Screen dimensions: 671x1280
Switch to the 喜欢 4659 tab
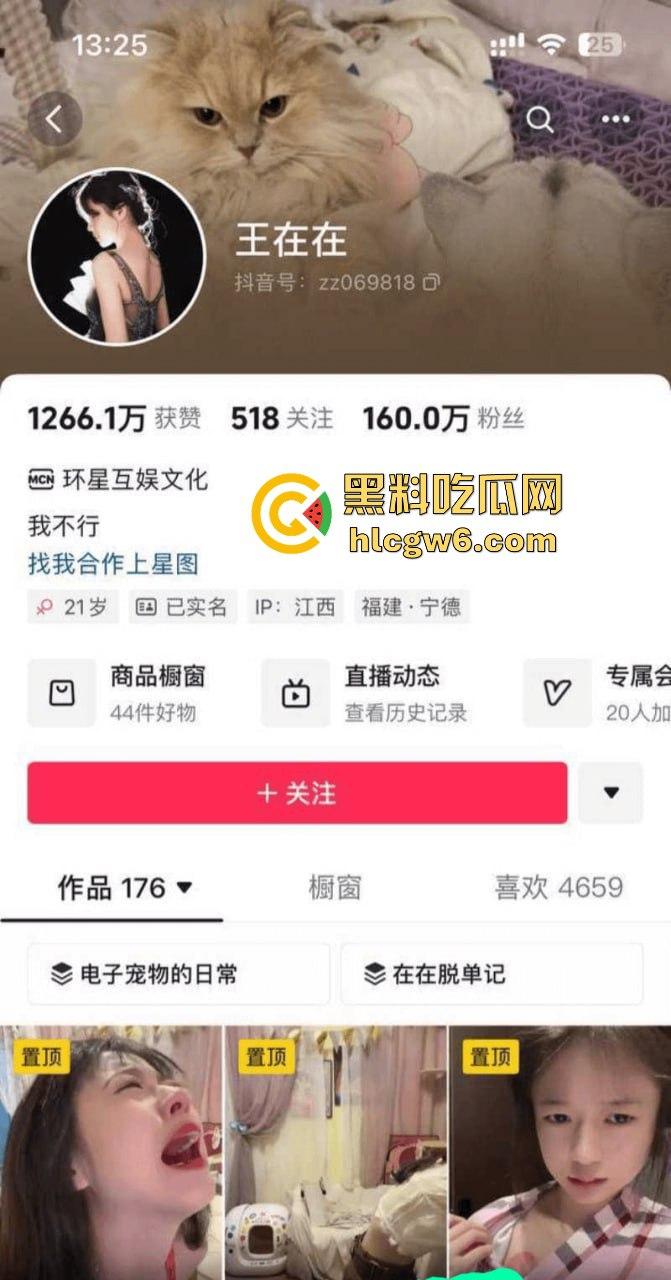[x=558, y=887]
